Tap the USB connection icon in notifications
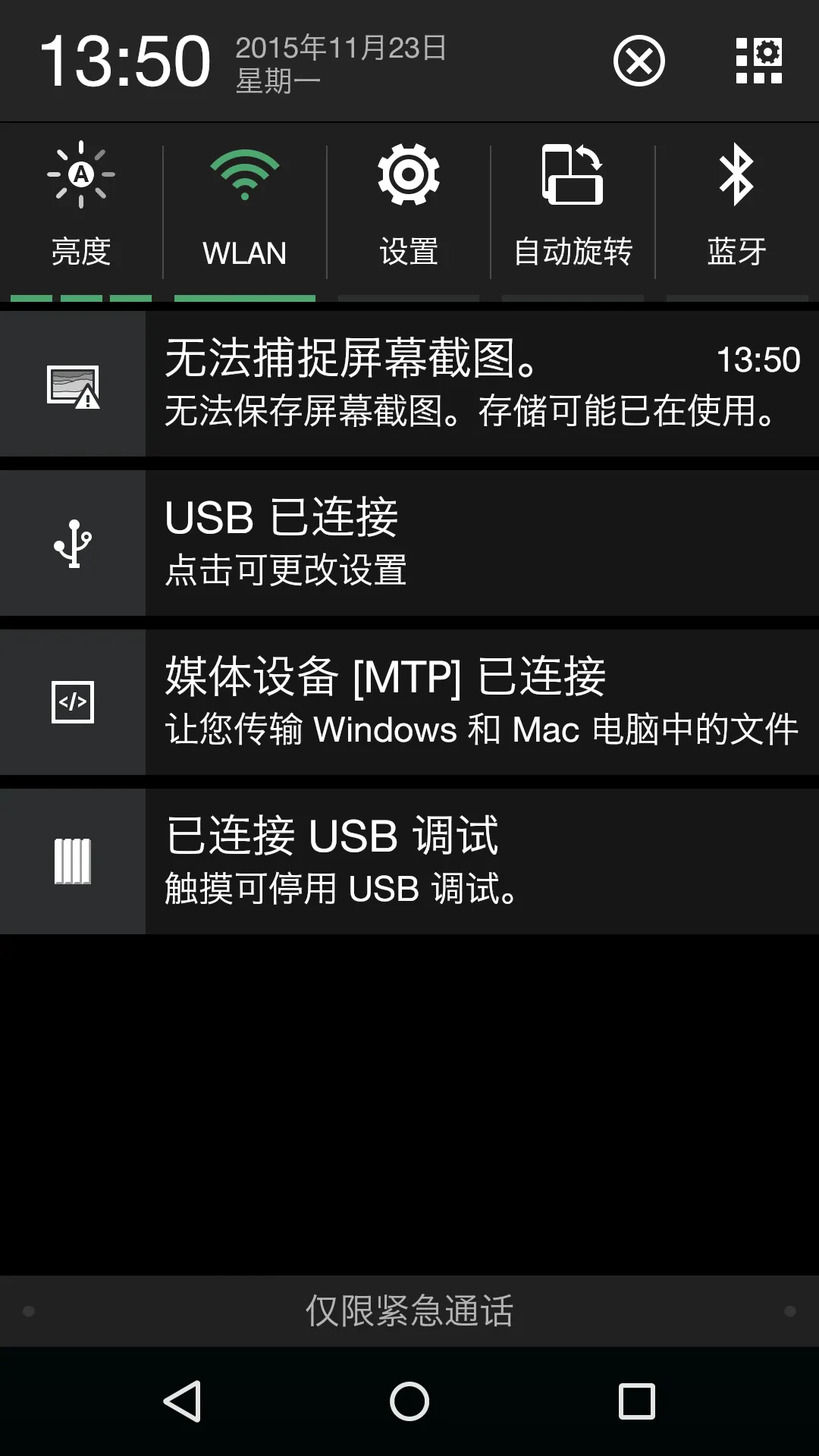Image resolution: width=819 pixels, height=1456 pixels. (73, 542)
